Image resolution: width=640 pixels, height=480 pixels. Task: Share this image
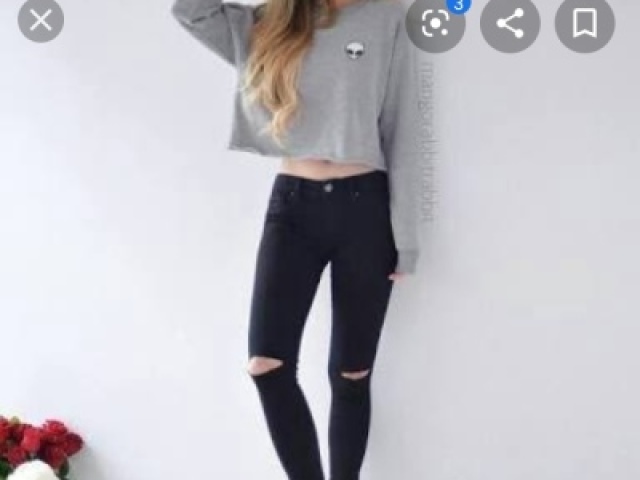(x=510, y=24)
